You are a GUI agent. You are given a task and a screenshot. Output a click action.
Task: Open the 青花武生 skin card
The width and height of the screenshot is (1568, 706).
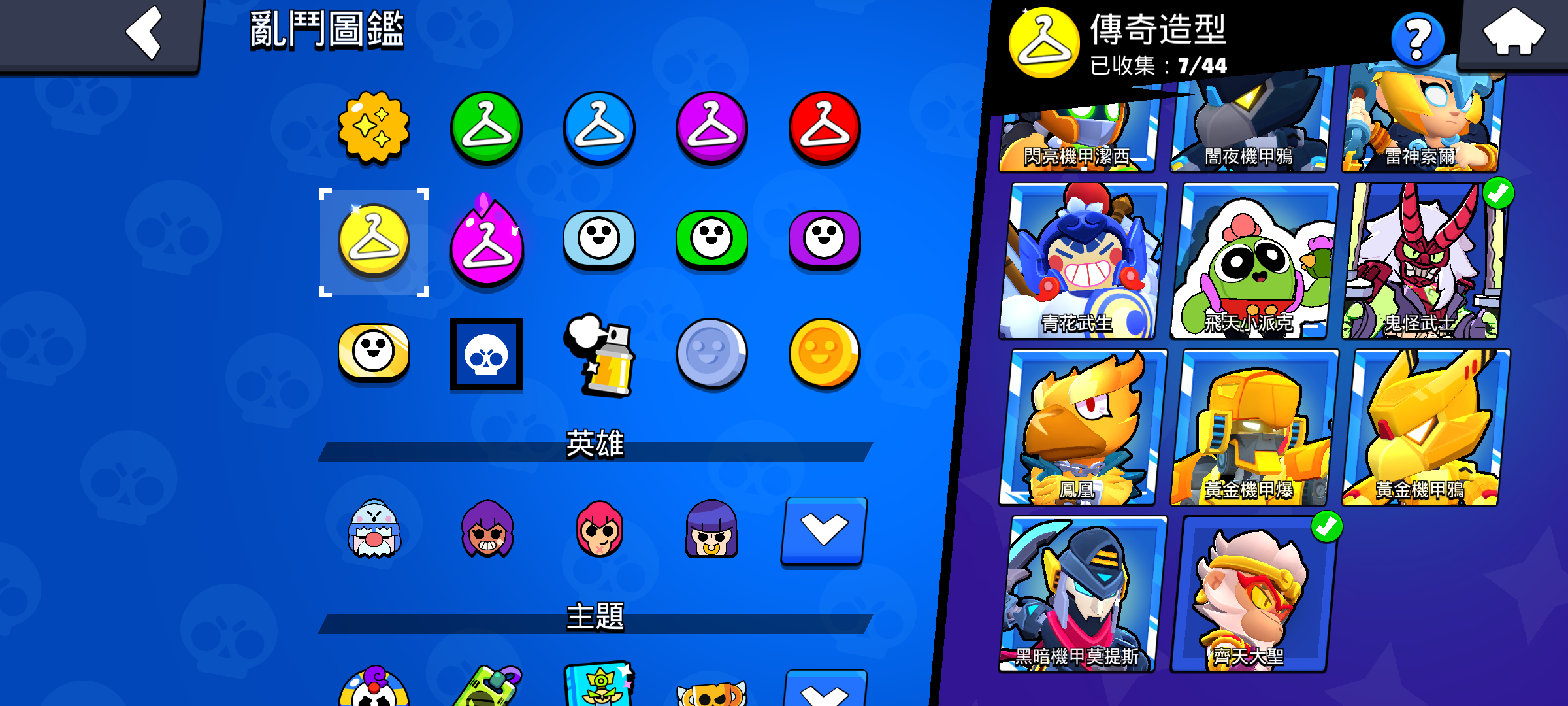1082,261
